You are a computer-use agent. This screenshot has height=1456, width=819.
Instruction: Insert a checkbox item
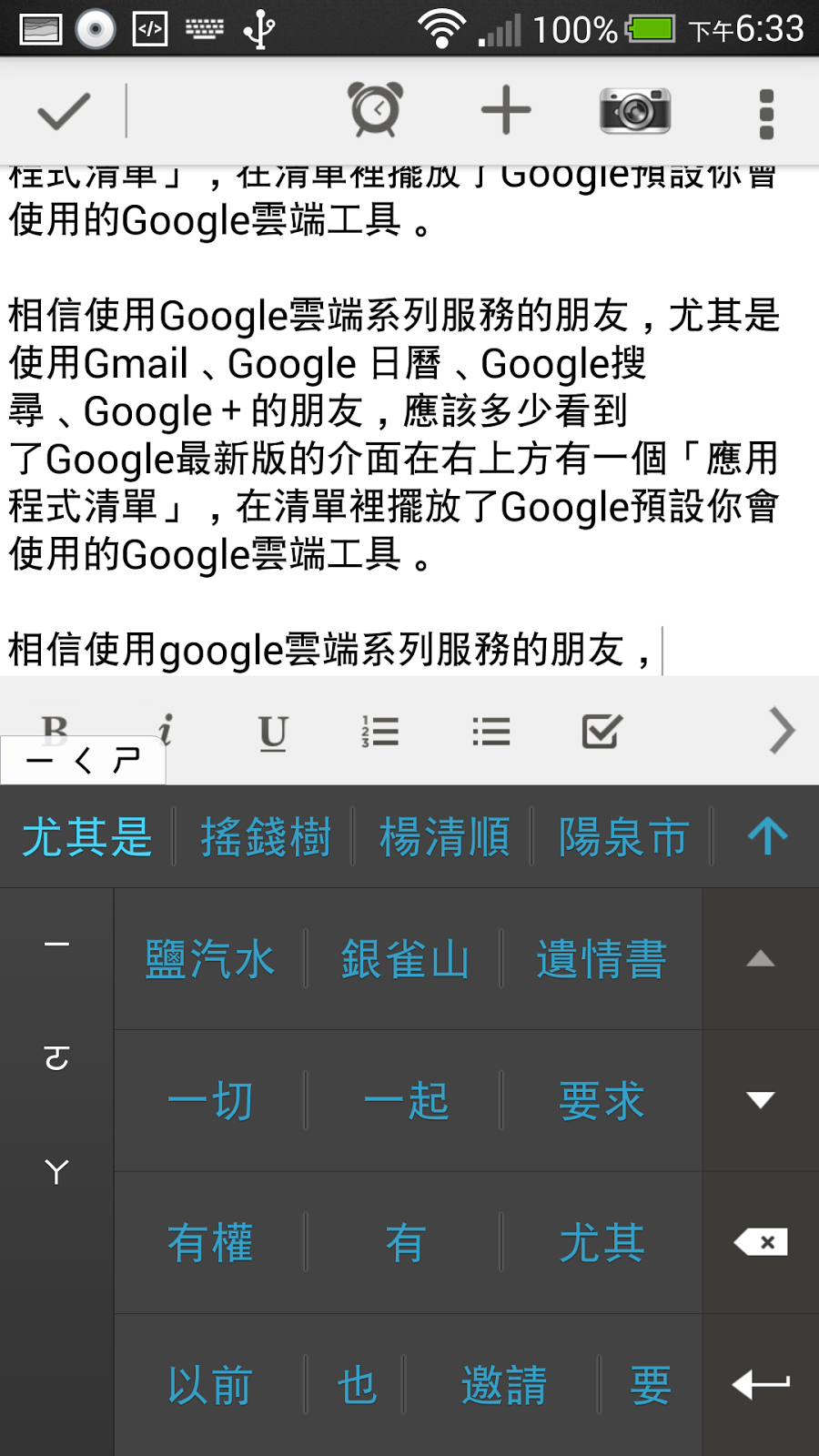(x=602, y=731)
